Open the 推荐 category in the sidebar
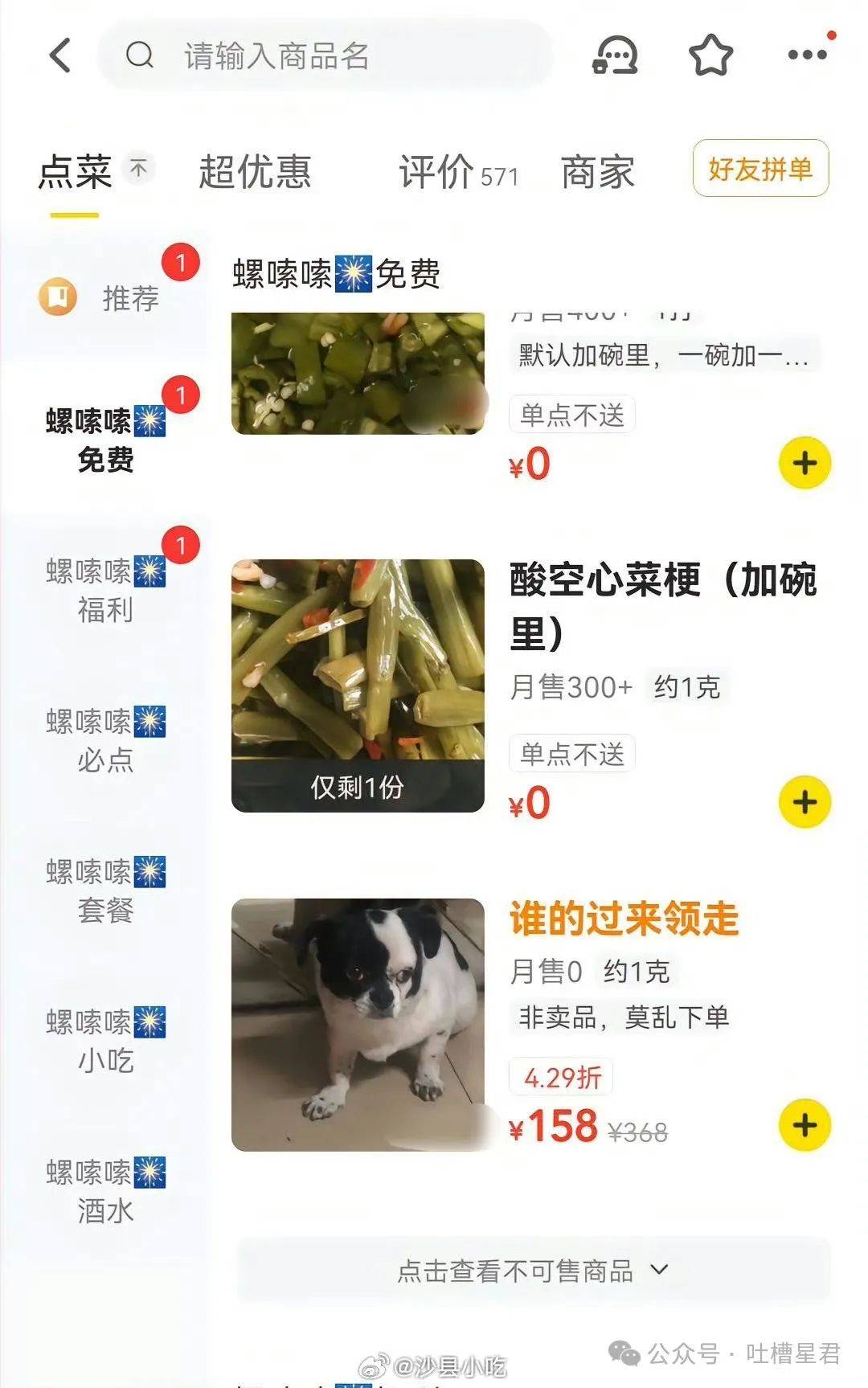Viewport: 868px width, 1388px height. pyautogui.click(x=104, y=297)
